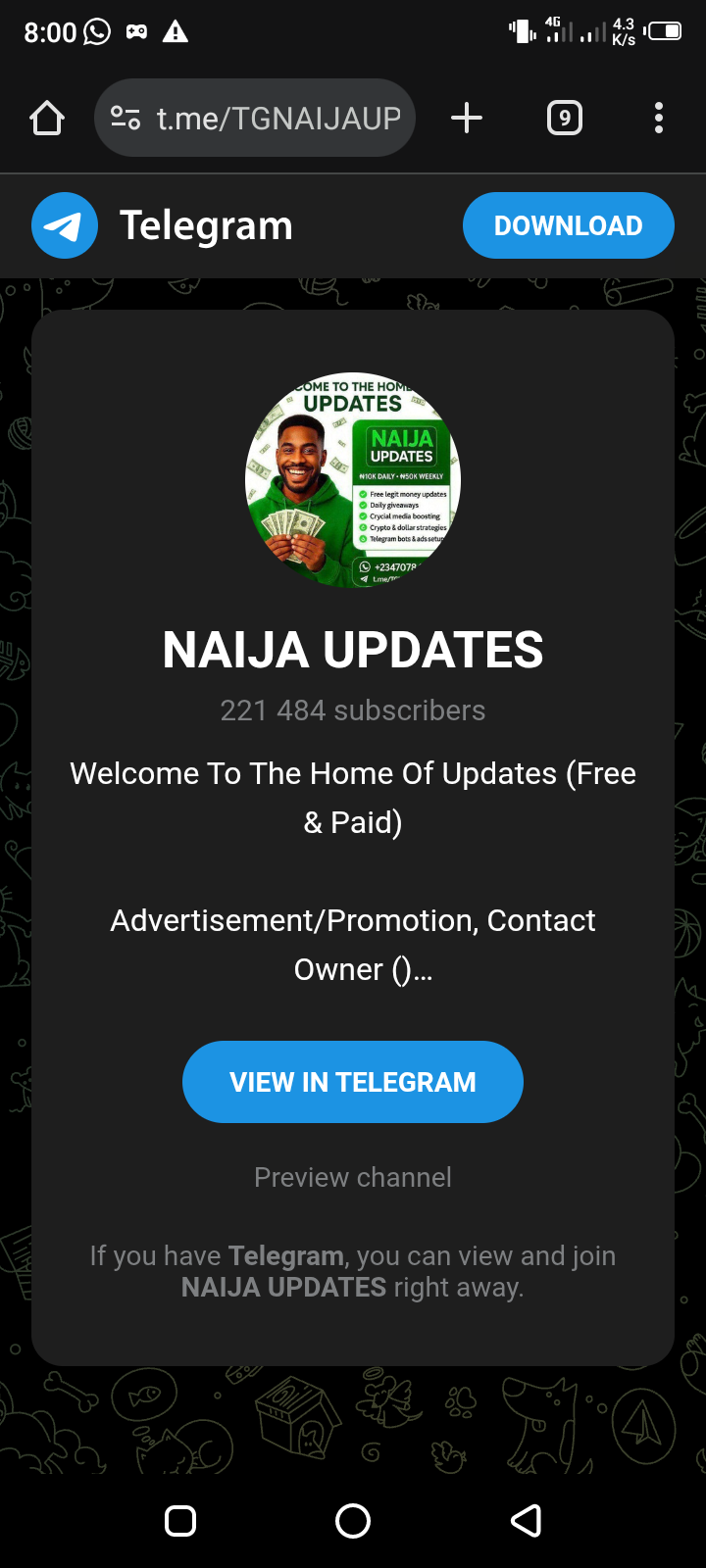View site information for this page
The image size is (706, 1568).
126,119
